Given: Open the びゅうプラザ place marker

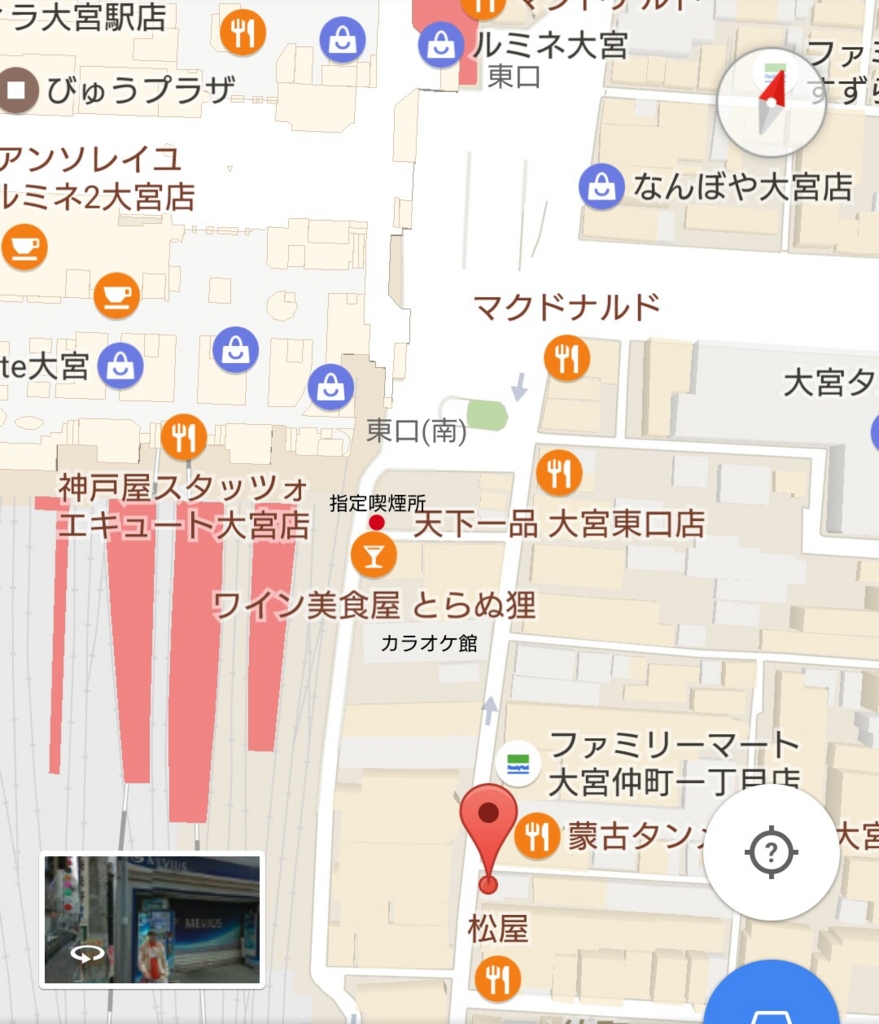Looking at the screenshot, I should coord(17,91).
